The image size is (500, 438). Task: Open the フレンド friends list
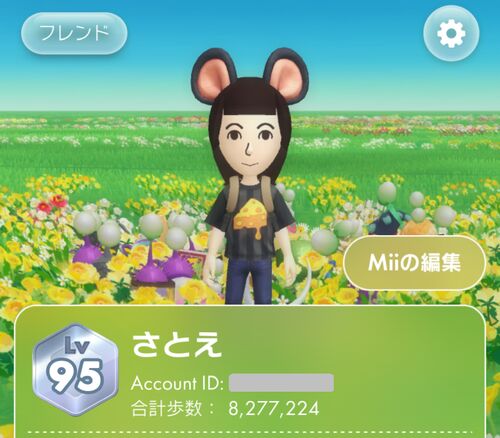point(74,33)
